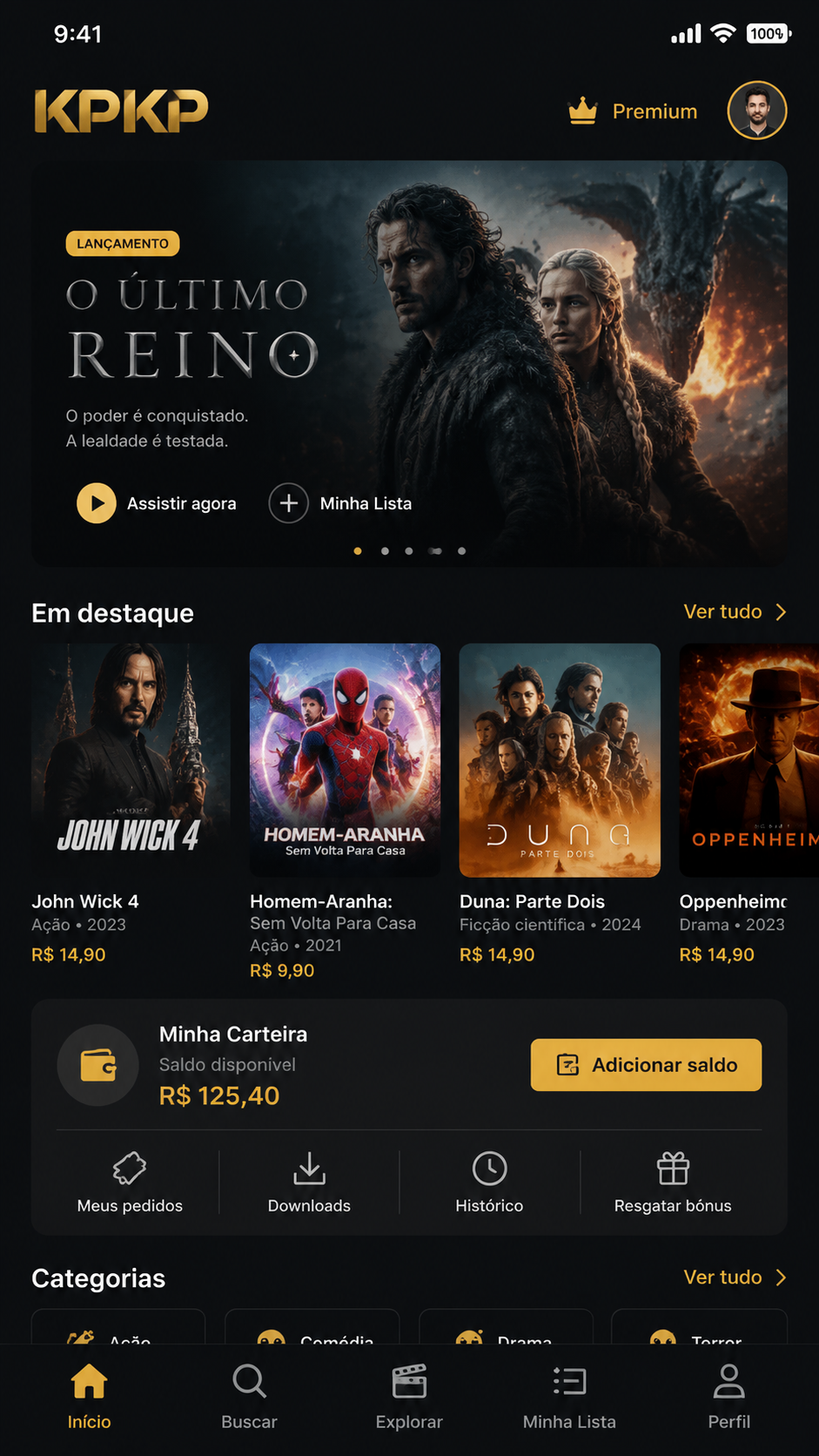This screenshot has width=819, height=1456.
Task: Tap Resgatar bônus
Action: click(x=673, y=1183)
